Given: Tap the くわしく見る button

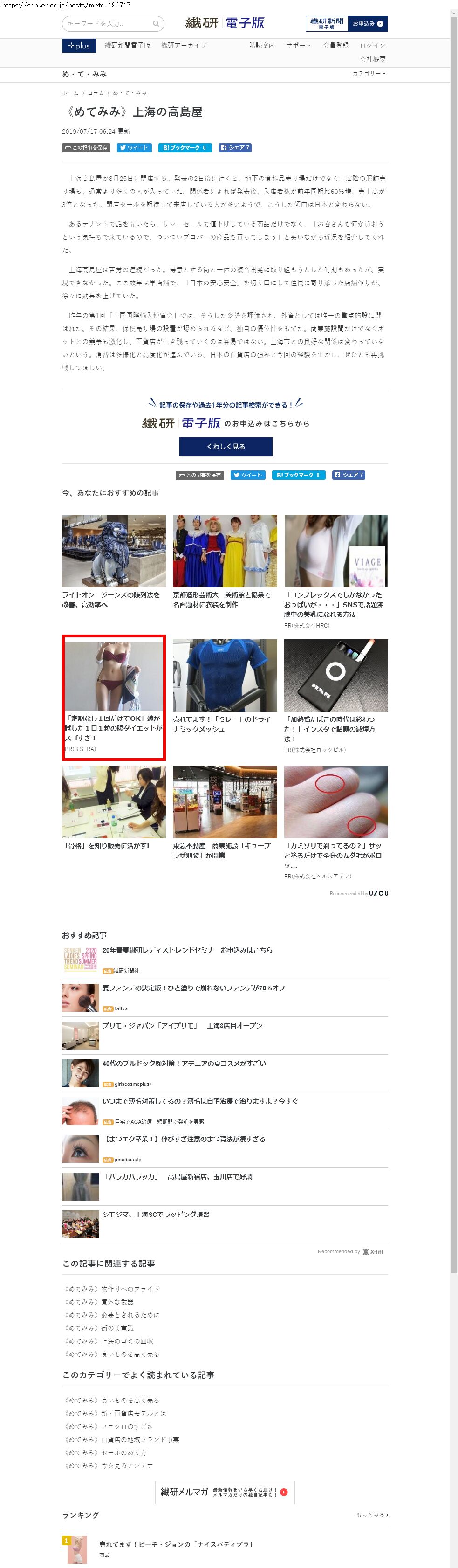Looking at the screenshot, I should (x=226, y=447).
